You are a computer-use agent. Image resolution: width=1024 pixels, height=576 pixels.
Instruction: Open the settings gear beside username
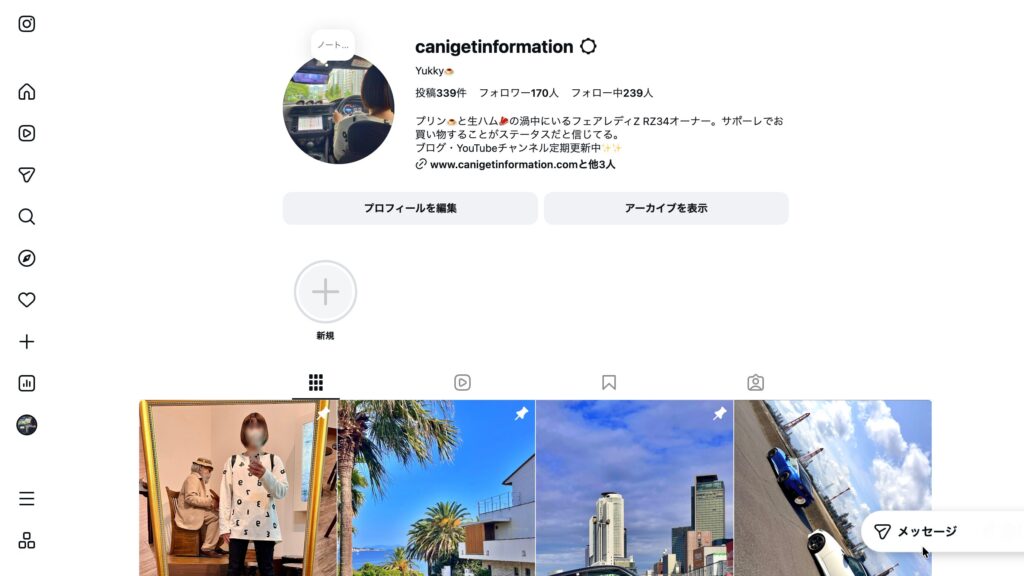tap(588, 47)
